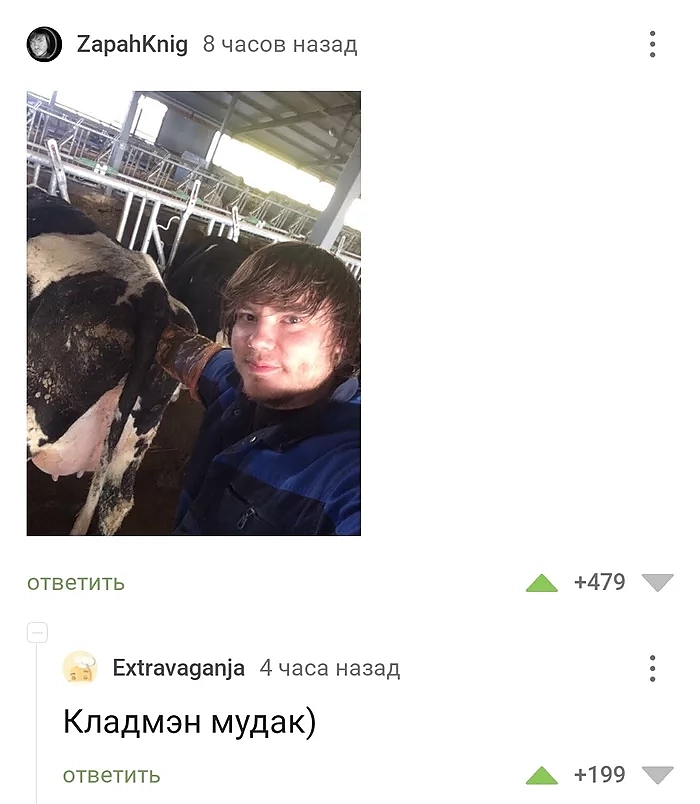The height and width of the screenshot is (804, 700).
Task: Tap ZapahKnig's avatar picture
Action: tap(44, 45)
